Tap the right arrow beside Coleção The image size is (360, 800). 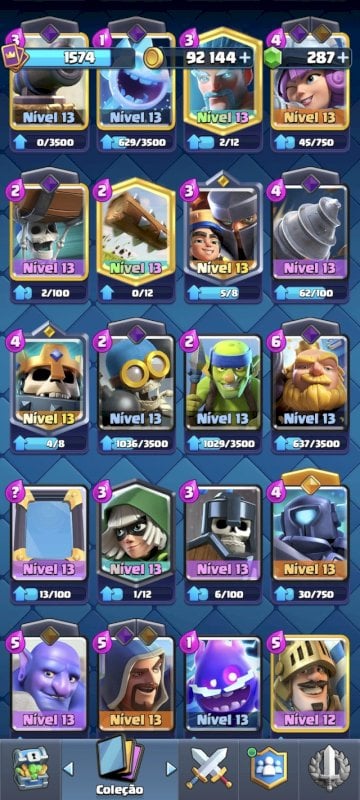click(x=171, y=768)
